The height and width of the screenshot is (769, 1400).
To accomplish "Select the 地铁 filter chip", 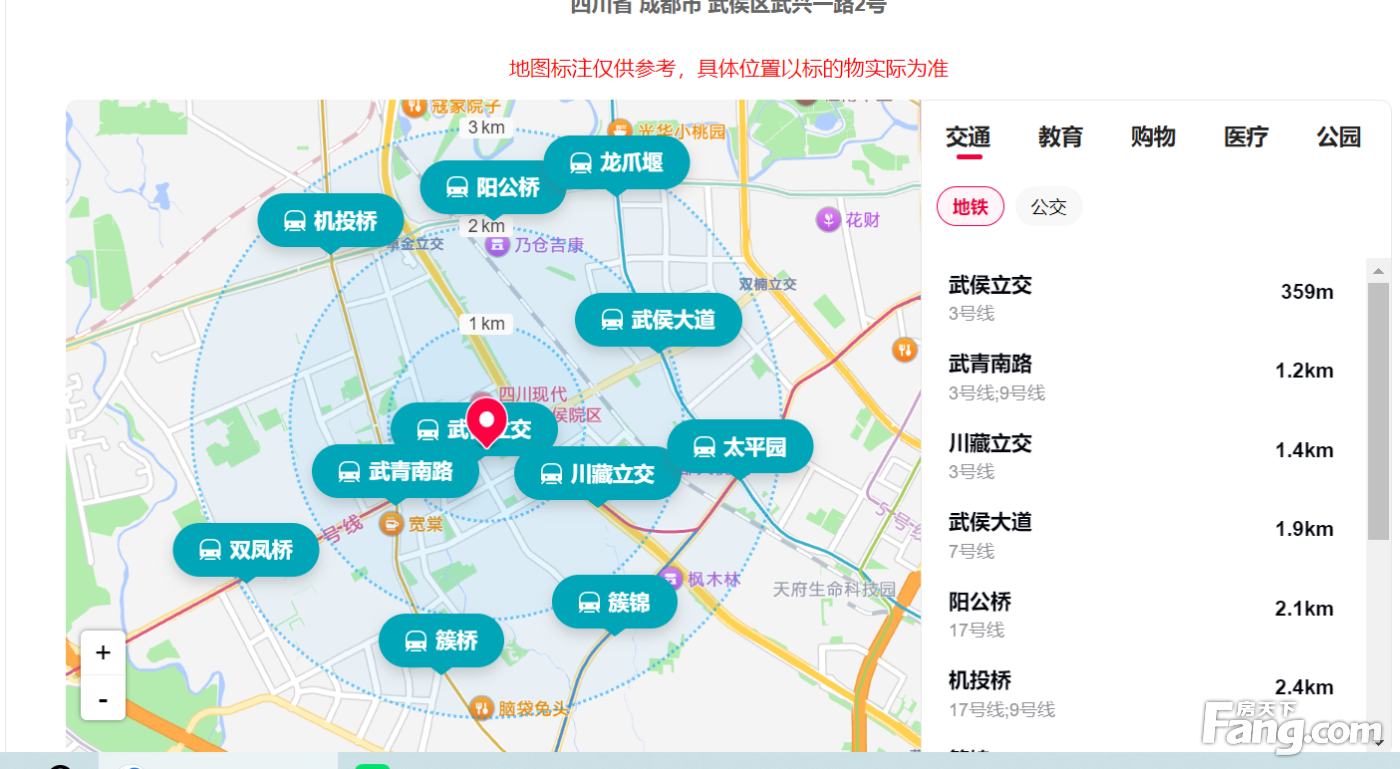I will 970,207.
